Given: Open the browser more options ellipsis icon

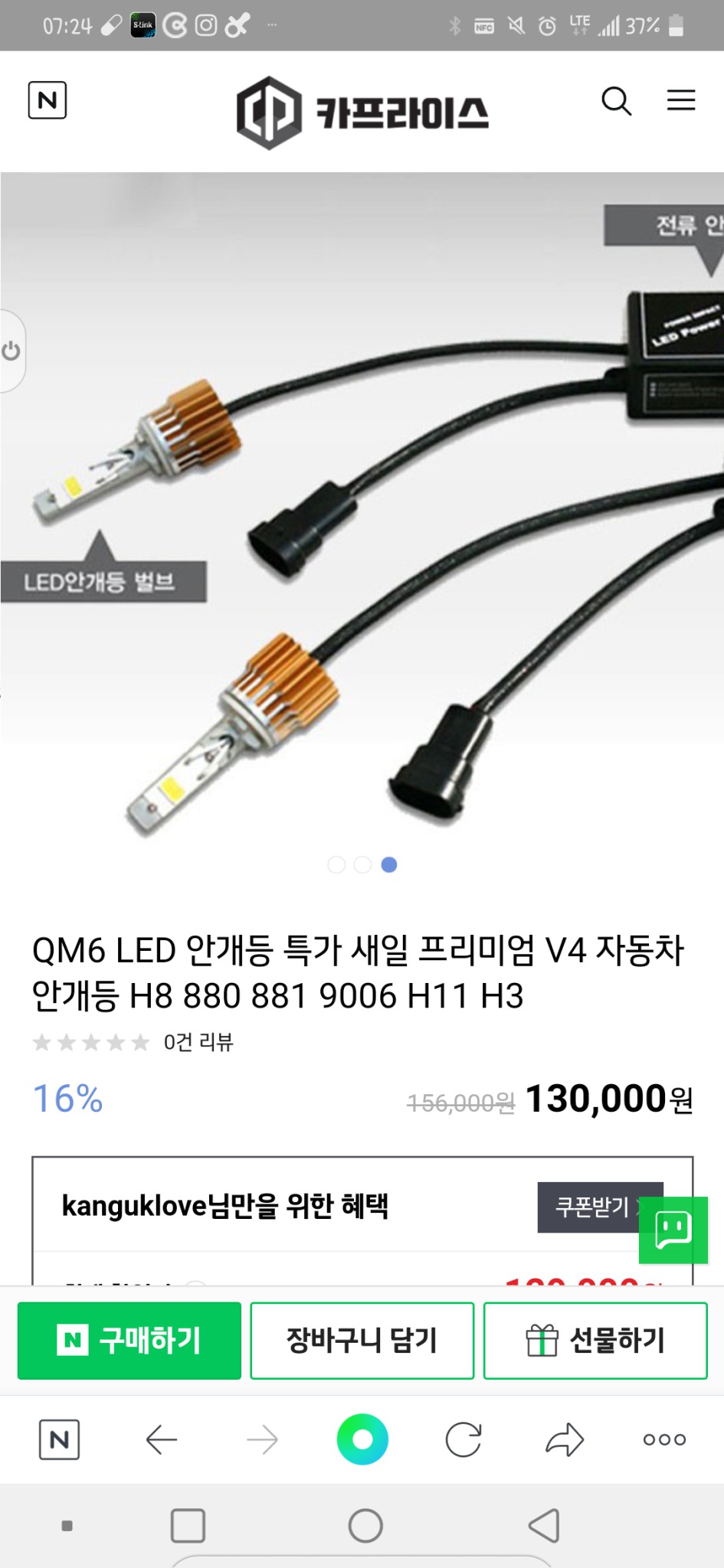Looking at the screenshot, I should pos(663,1439).
